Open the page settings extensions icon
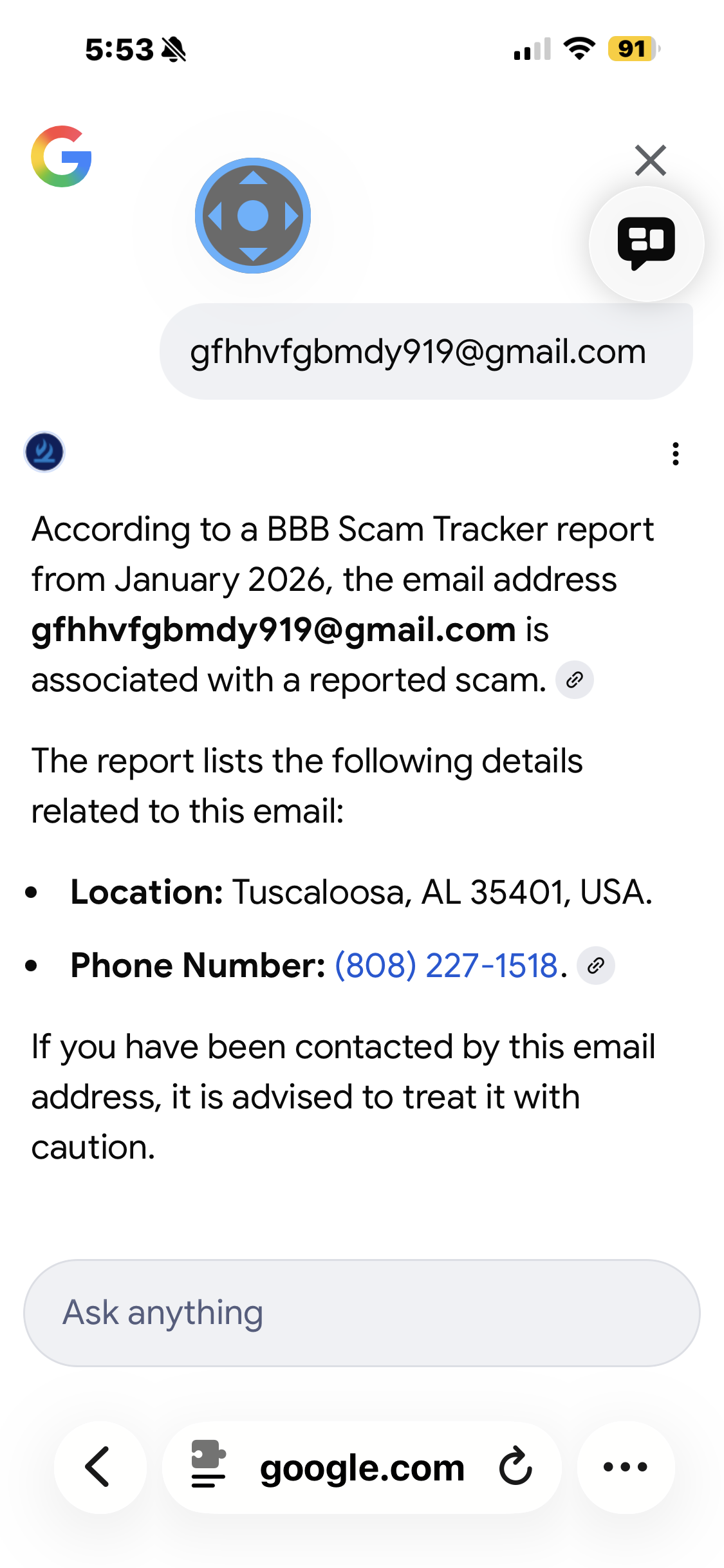 [x=209, y=1463]
